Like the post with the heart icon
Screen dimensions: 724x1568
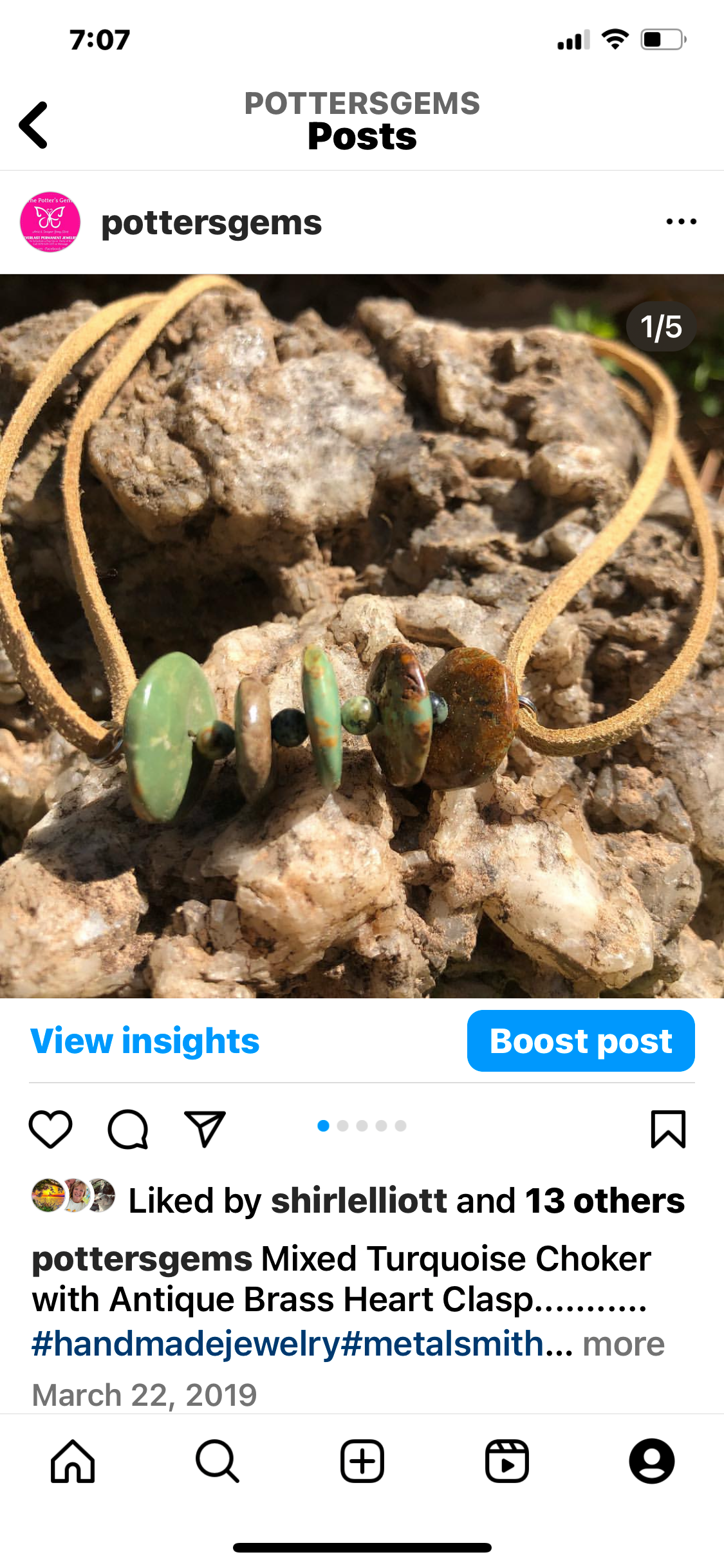[x=50, y=1129]
